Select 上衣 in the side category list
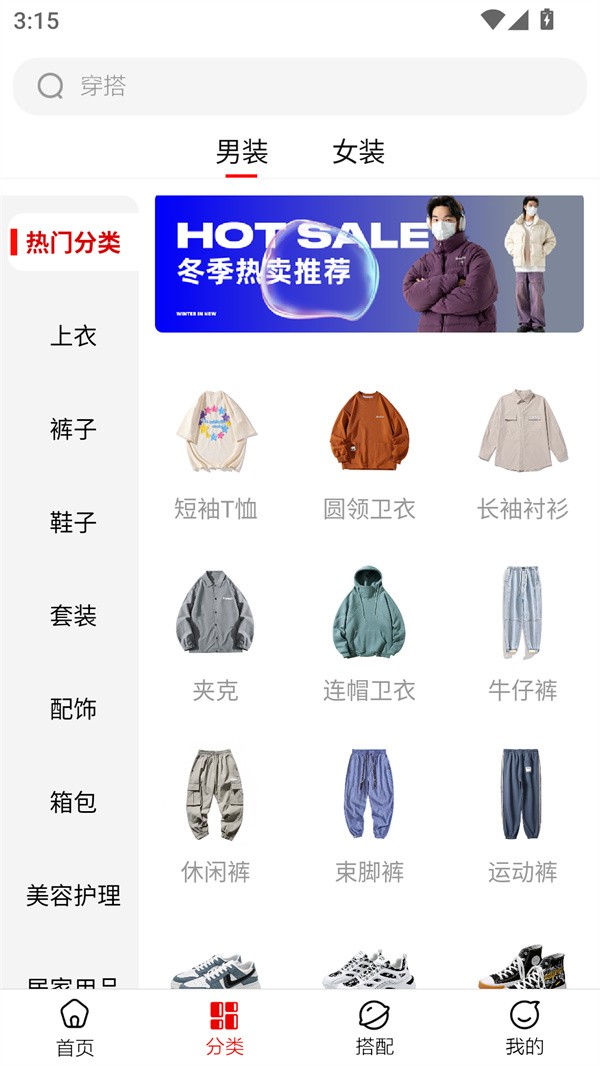The height and width of the screenshot is (1066, 600). tap(73, 336)
